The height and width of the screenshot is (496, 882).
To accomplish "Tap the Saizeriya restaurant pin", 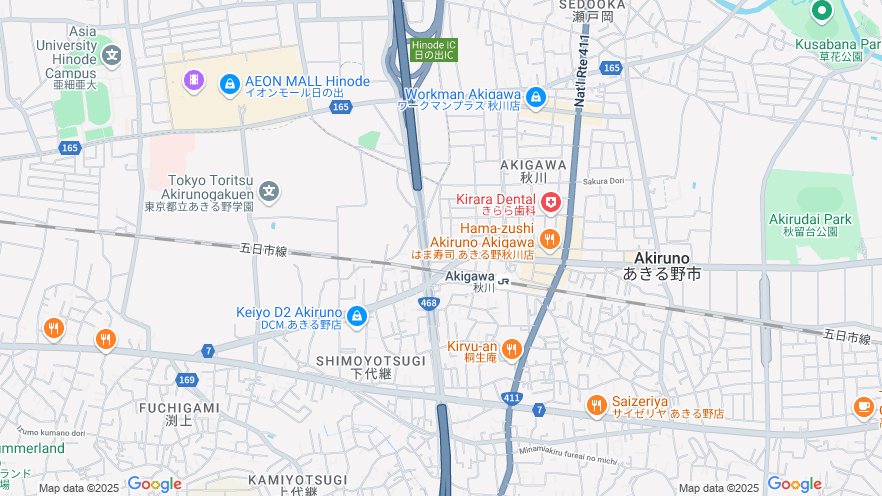I will point(597,405).
